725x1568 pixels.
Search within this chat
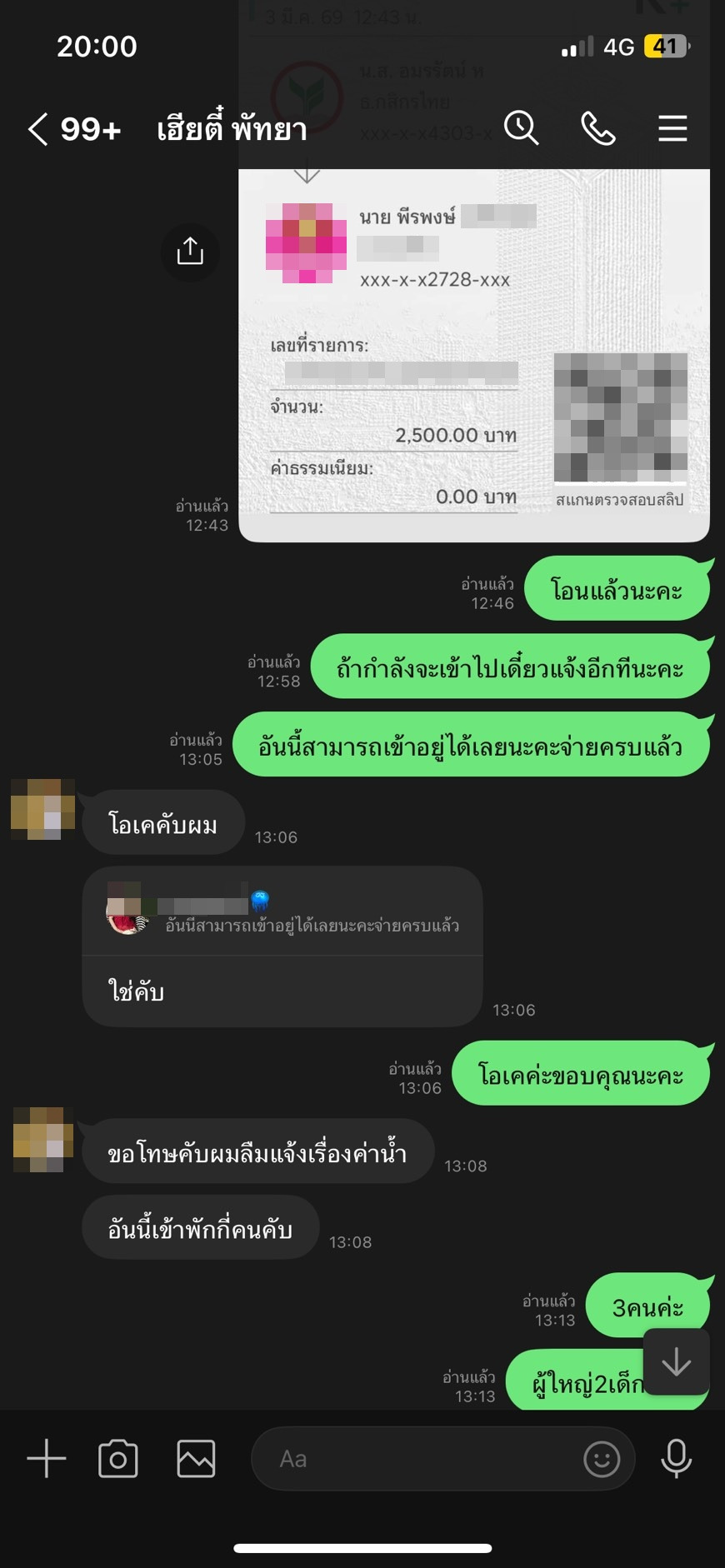tap(522, 128)
